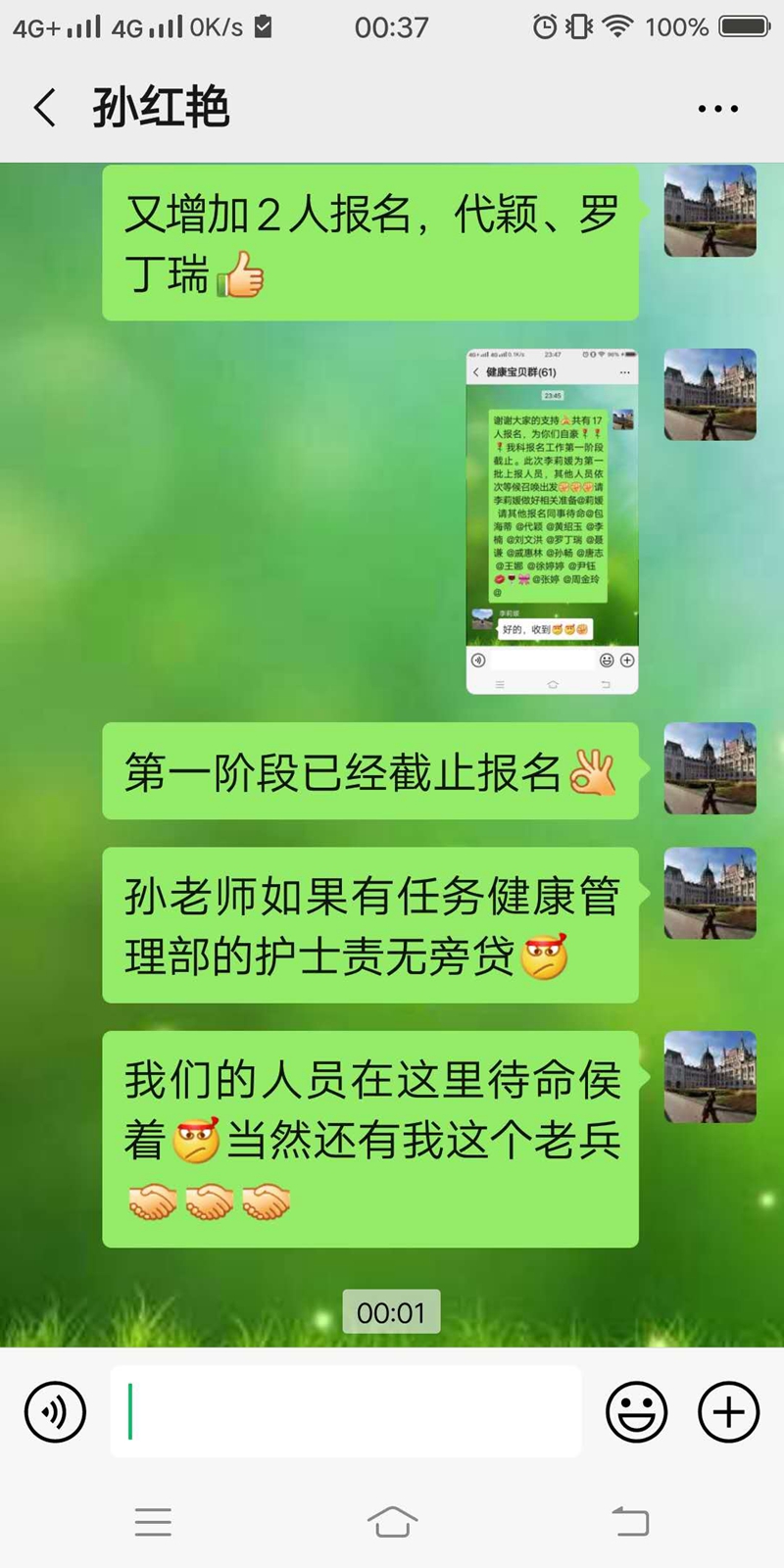Go back from the 孙红艳 chat
784x1568 pixels.
(44, 108)
